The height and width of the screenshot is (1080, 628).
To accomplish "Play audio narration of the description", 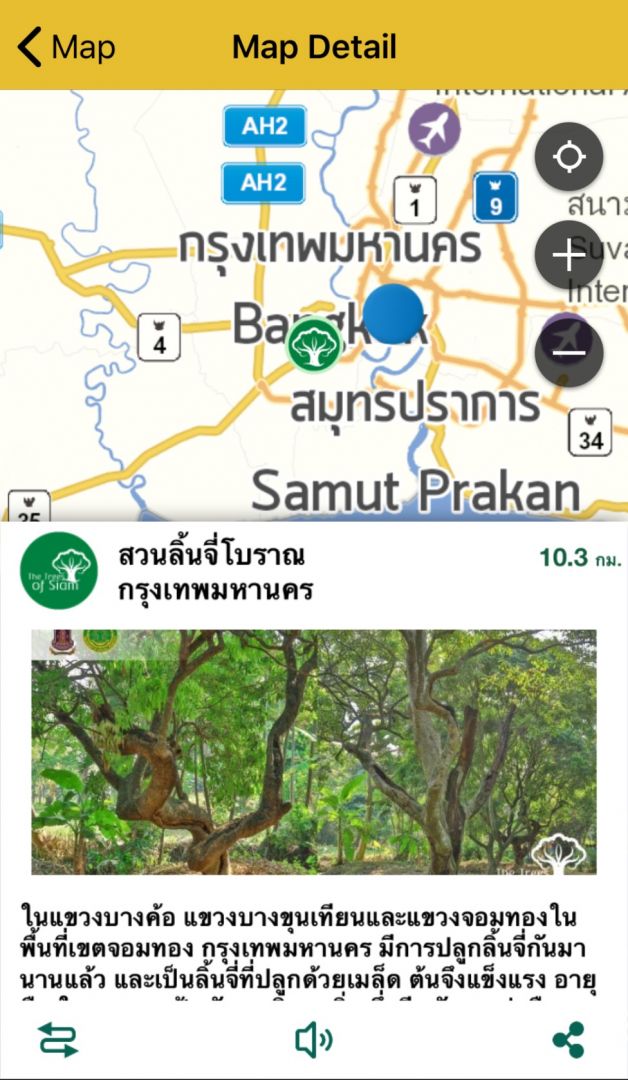I will coord(314,1040).
